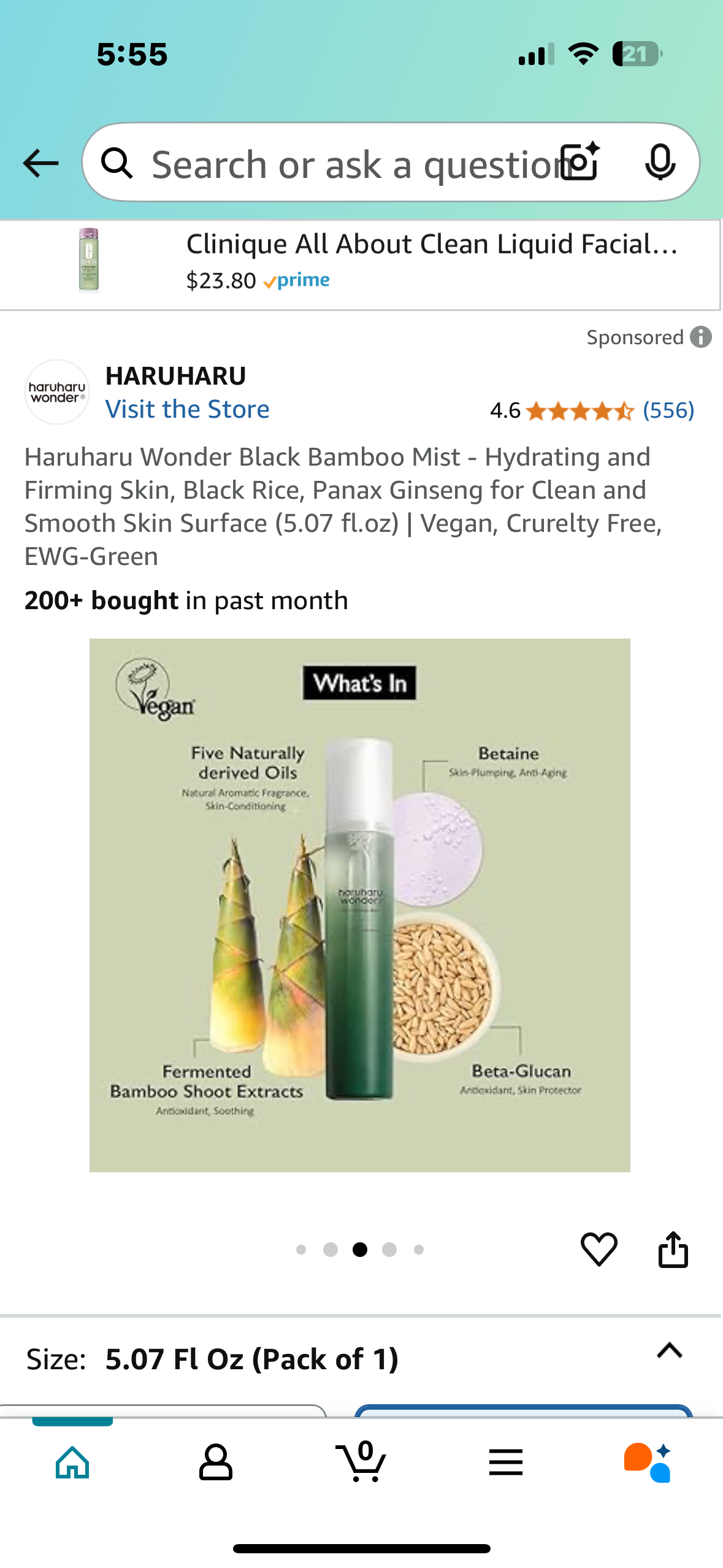Image resolution: width=723 pixels, height=1568 pixels.
Task: Open camera lens search
Action: point(581,163)
